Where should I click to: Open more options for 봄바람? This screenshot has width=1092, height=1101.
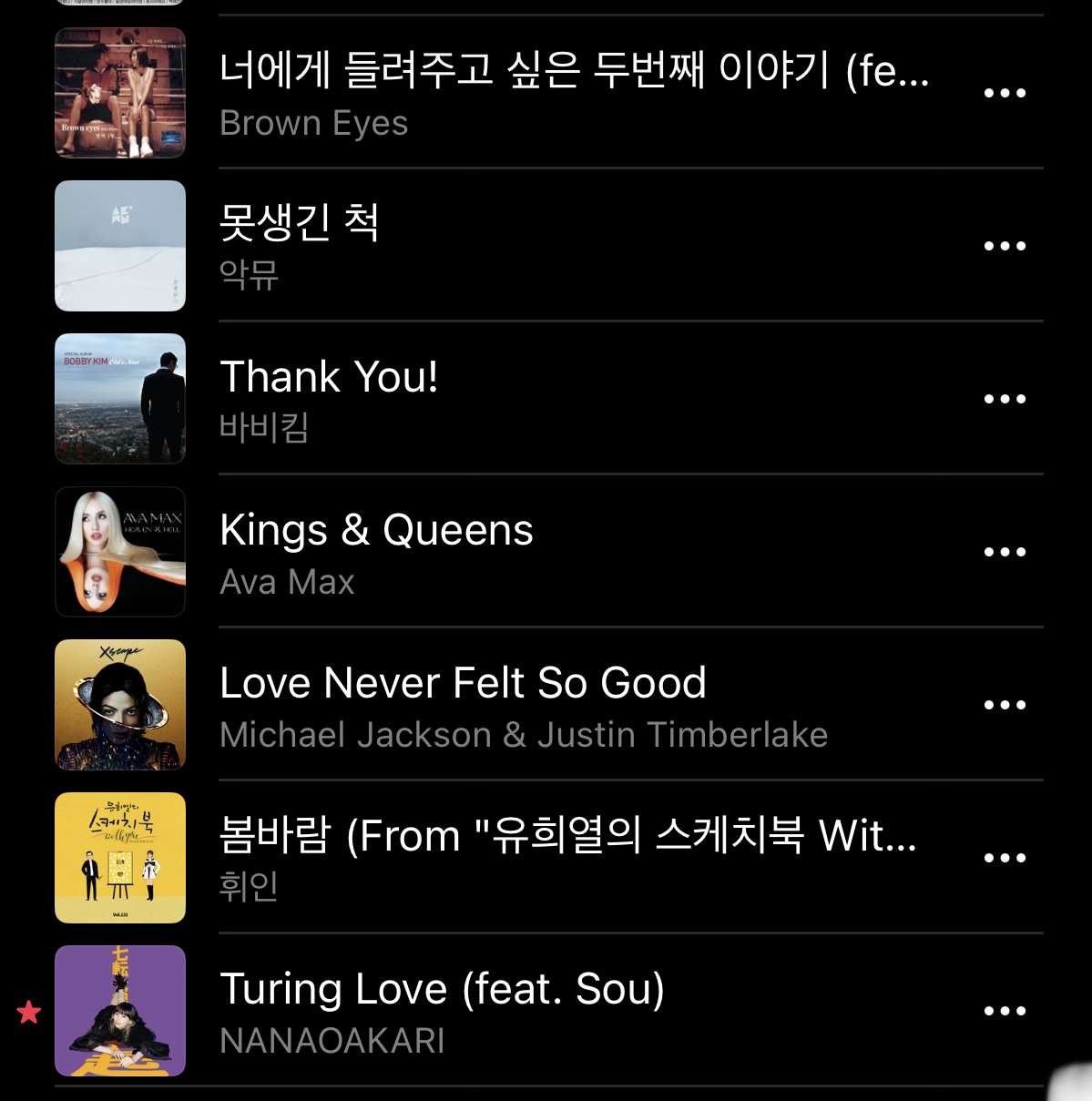pos(1005,858)
